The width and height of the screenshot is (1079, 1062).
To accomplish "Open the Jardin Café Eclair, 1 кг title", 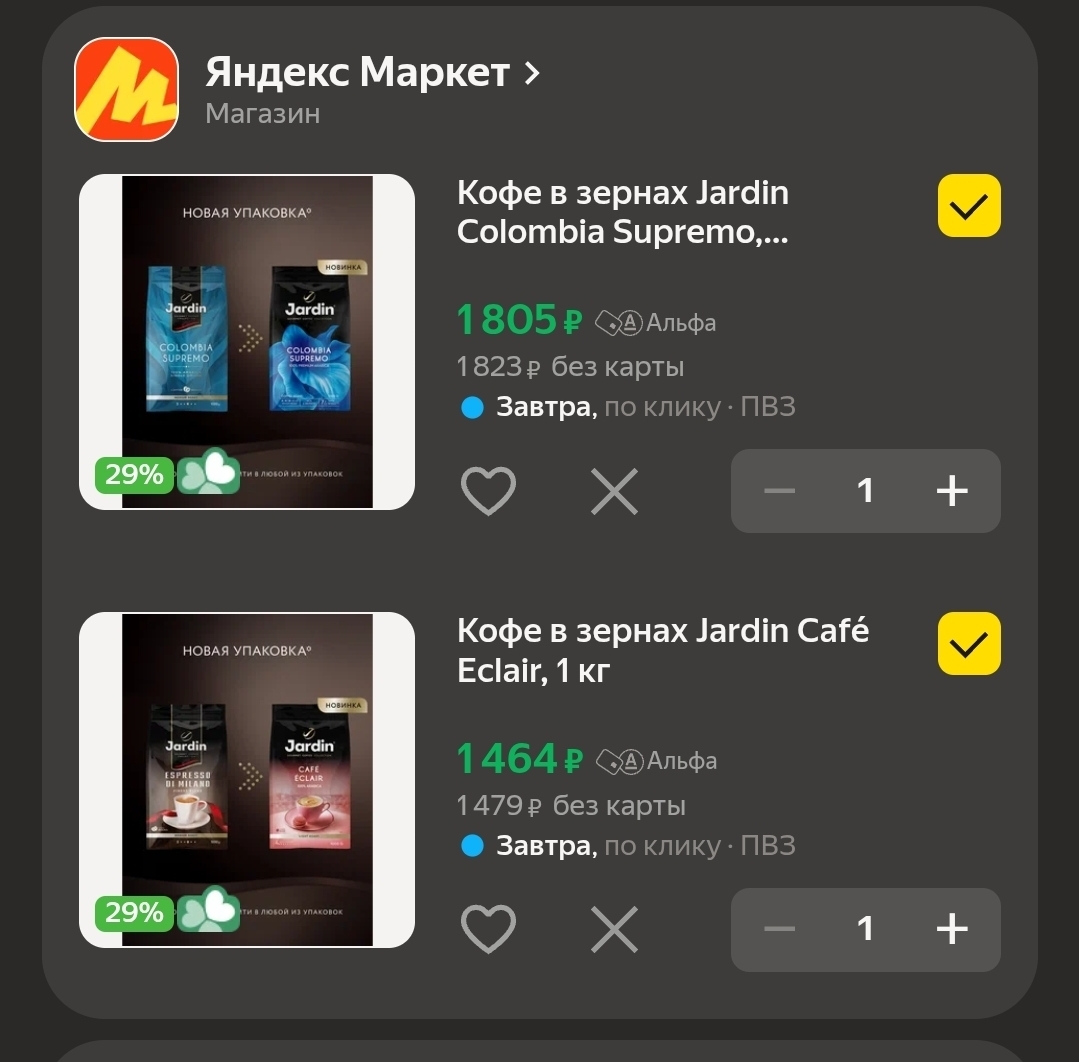I will tap(662, 650).
